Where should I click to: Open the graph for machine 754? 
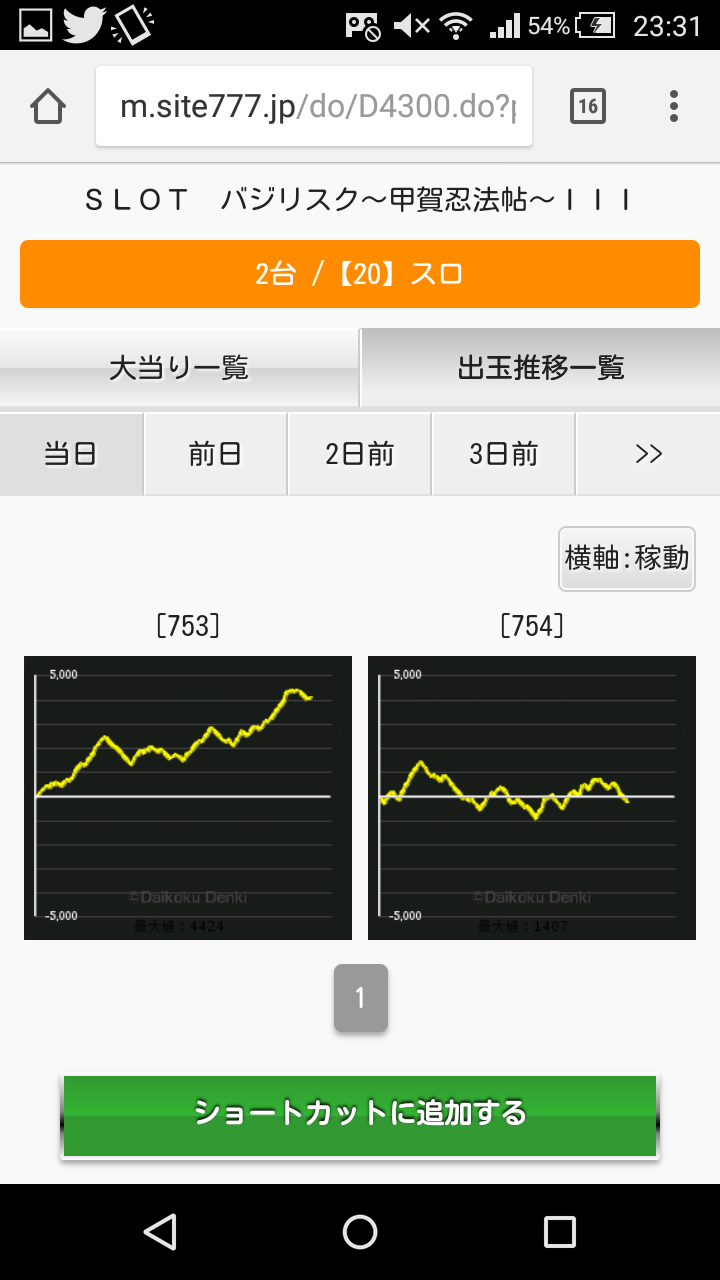[532, 798]
